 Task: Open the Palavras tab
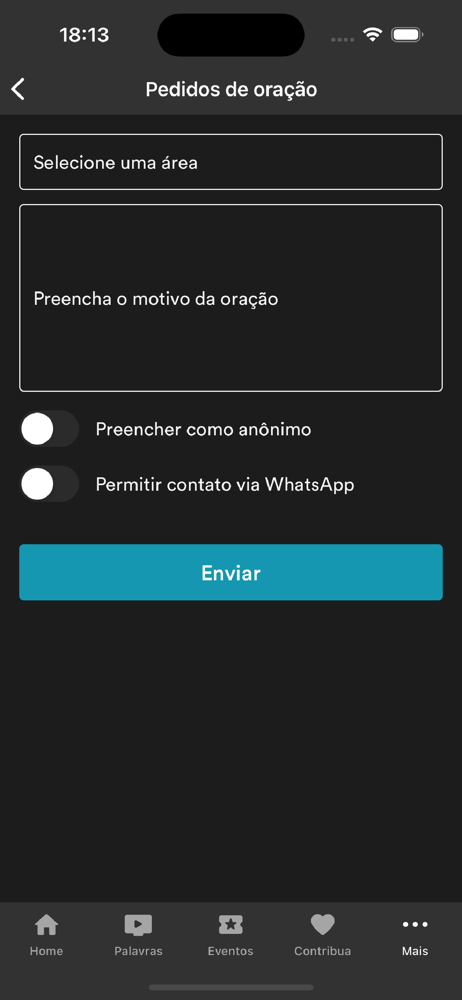click(x=138, y=935)
